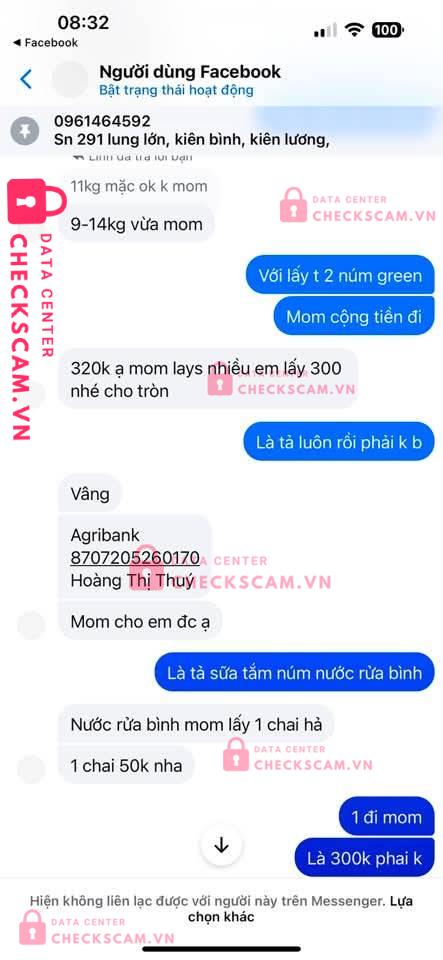Image resolution: width=443 pixels, height=960 pixels.
Task: Return to Facebook via the breadcrumb
Action: click(45, 43)
